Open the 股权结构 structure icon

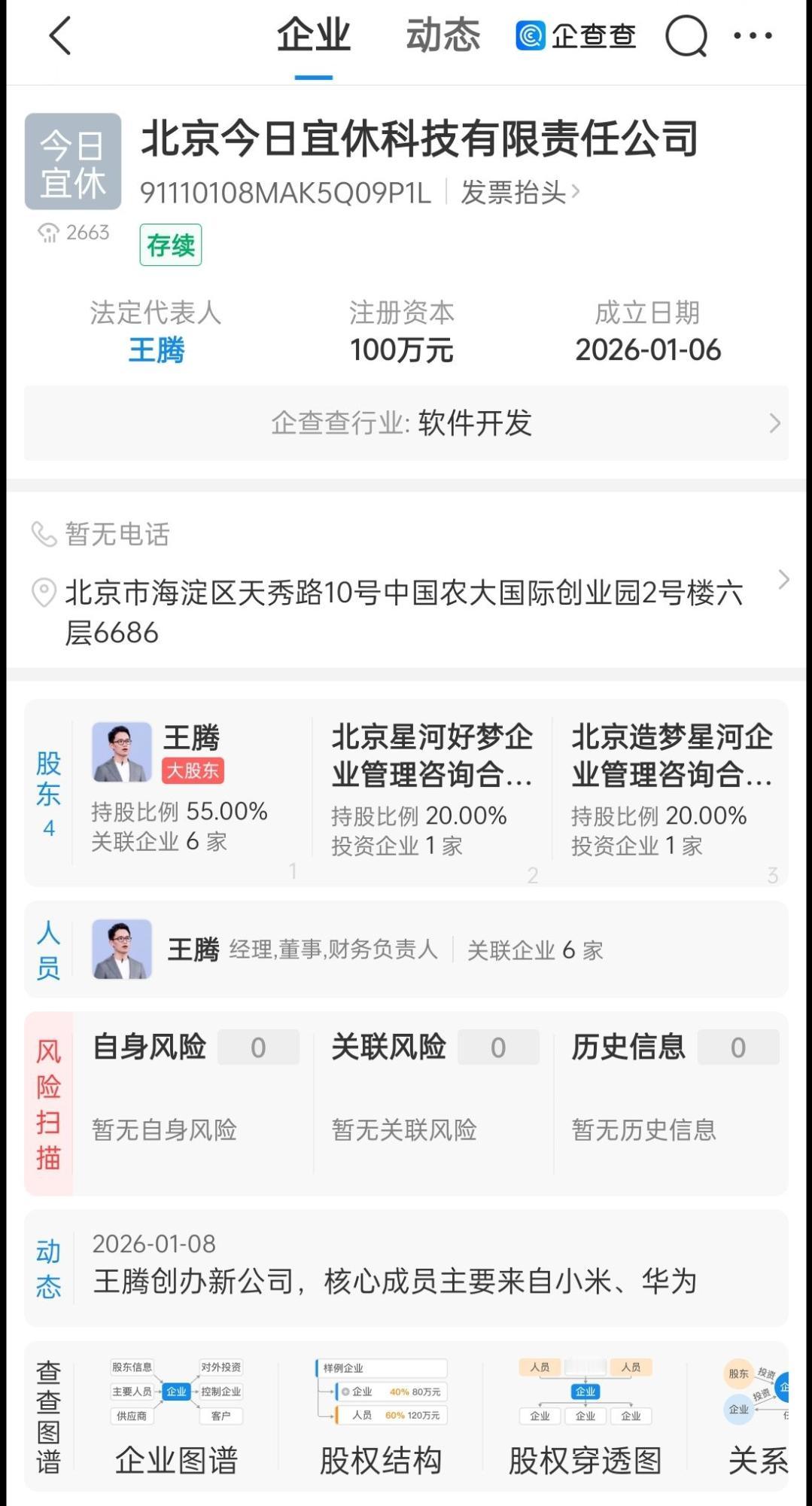coord(379,1392)
